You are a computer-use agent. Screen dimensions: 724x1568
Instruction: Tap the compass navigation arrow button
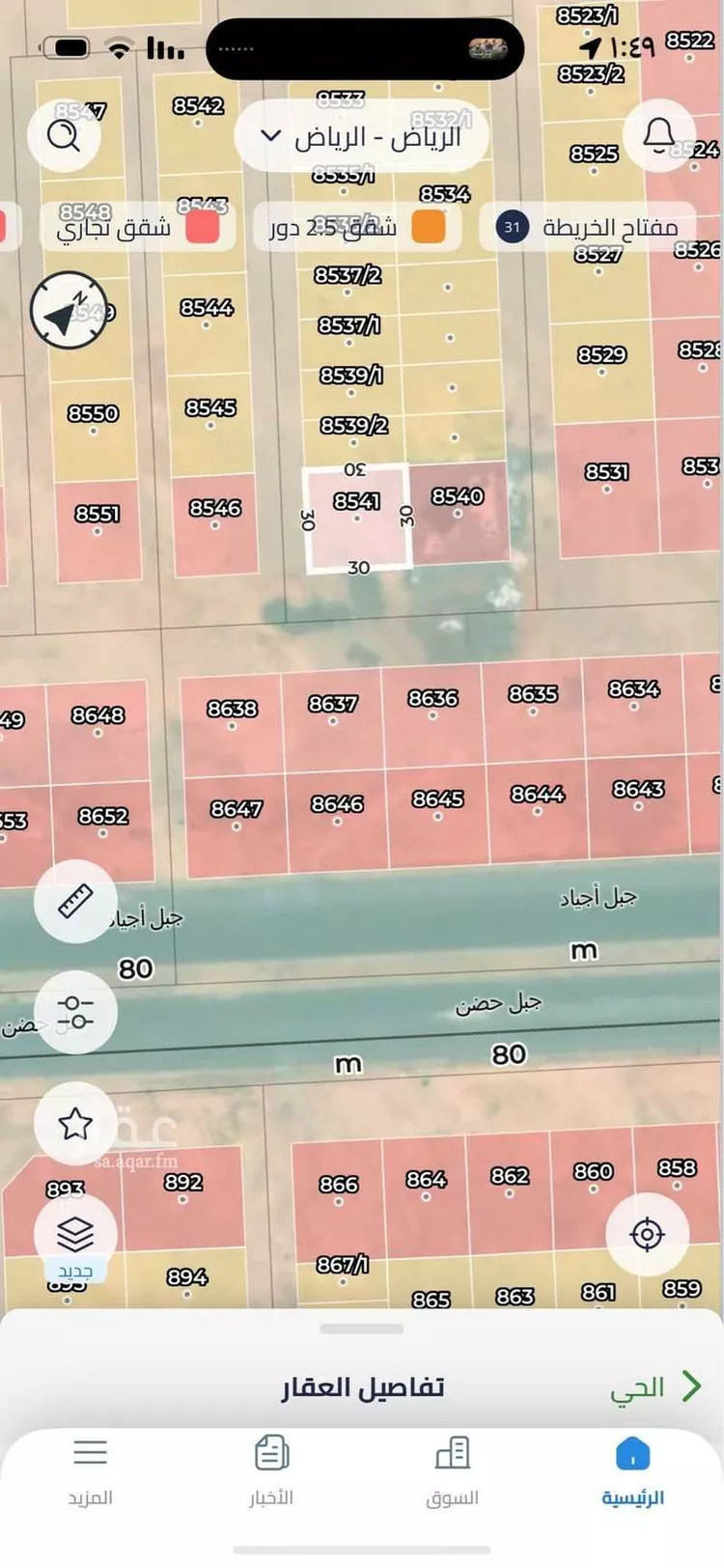pos(69,311)
